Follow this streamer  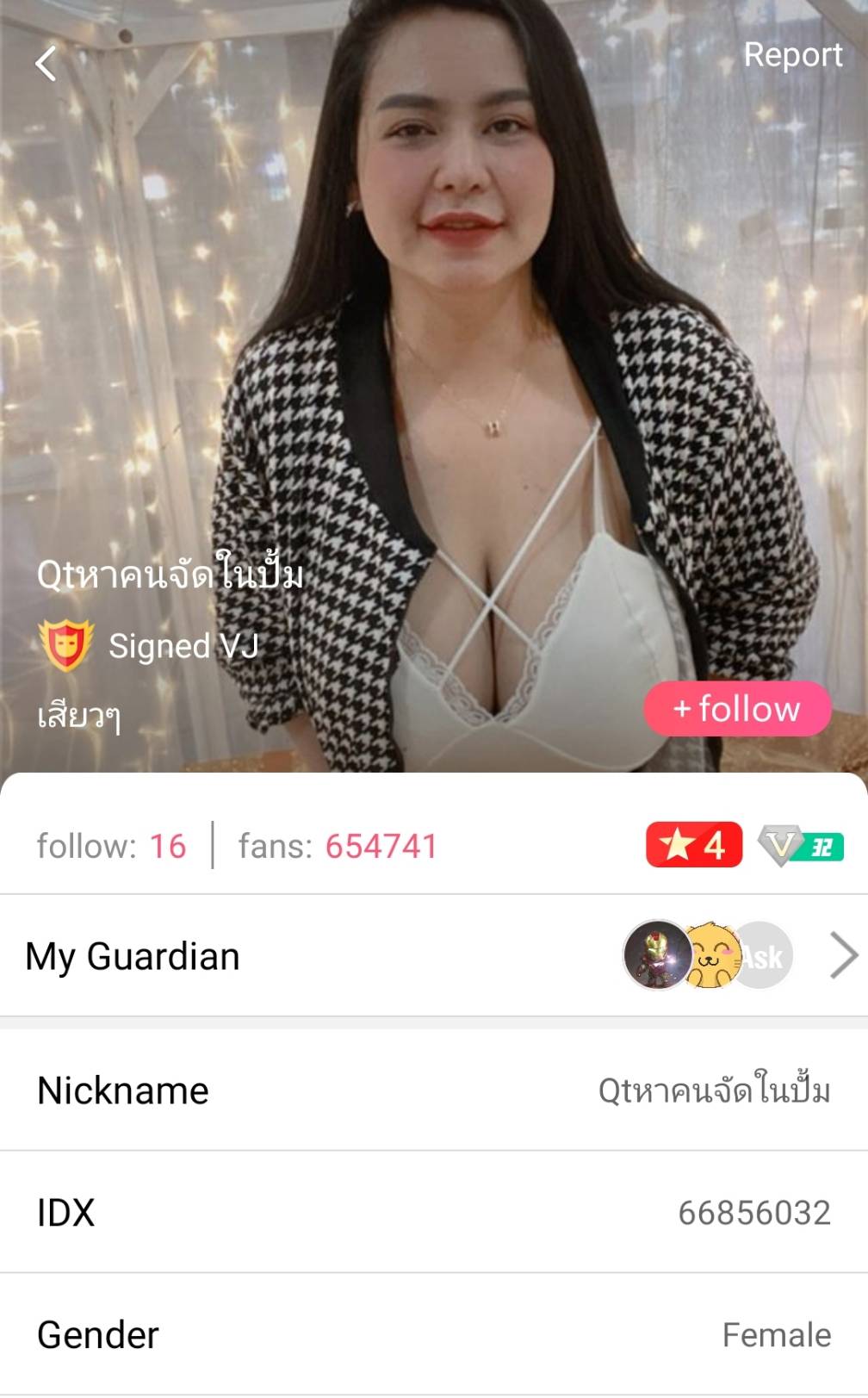point(737,709)
